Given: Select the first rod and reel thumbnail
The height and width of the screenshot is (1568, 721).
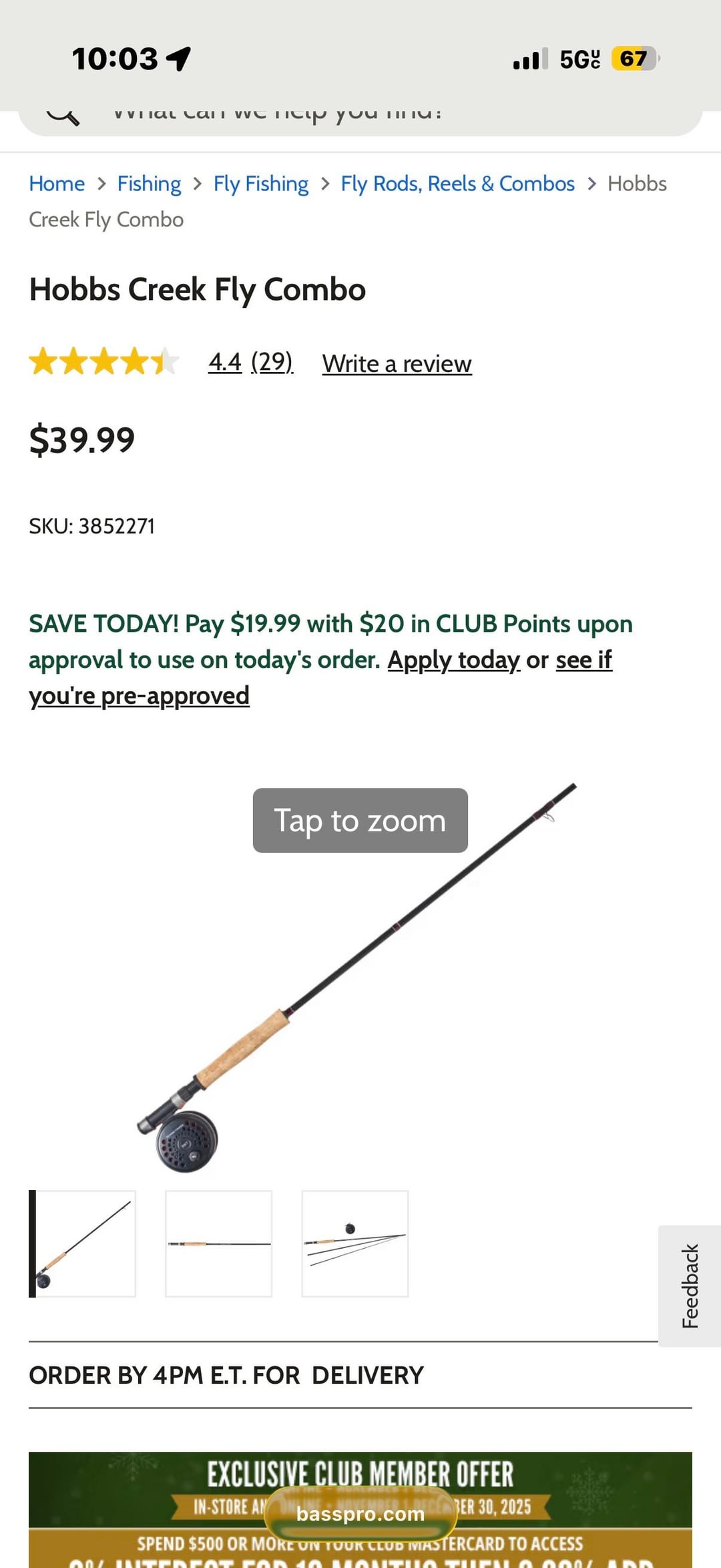Looking at the screenshot, I should click(x=83, y=1243).
